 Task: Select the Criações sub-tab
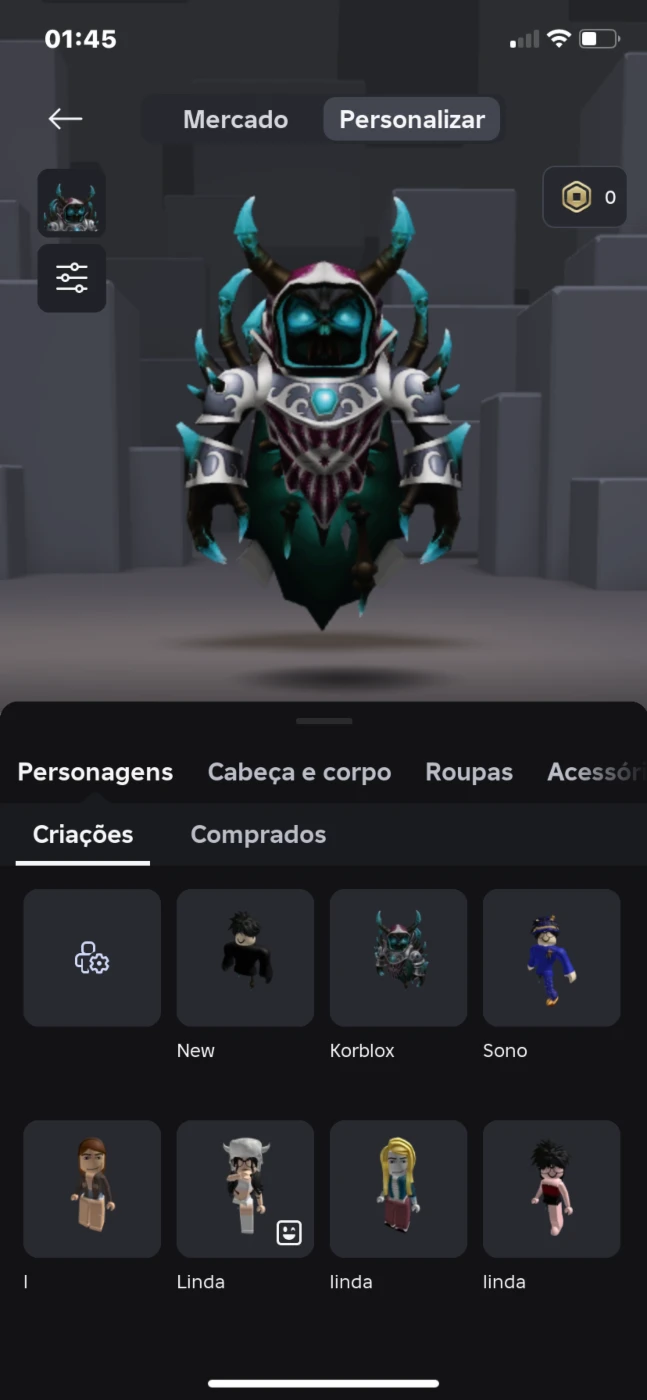83,834
